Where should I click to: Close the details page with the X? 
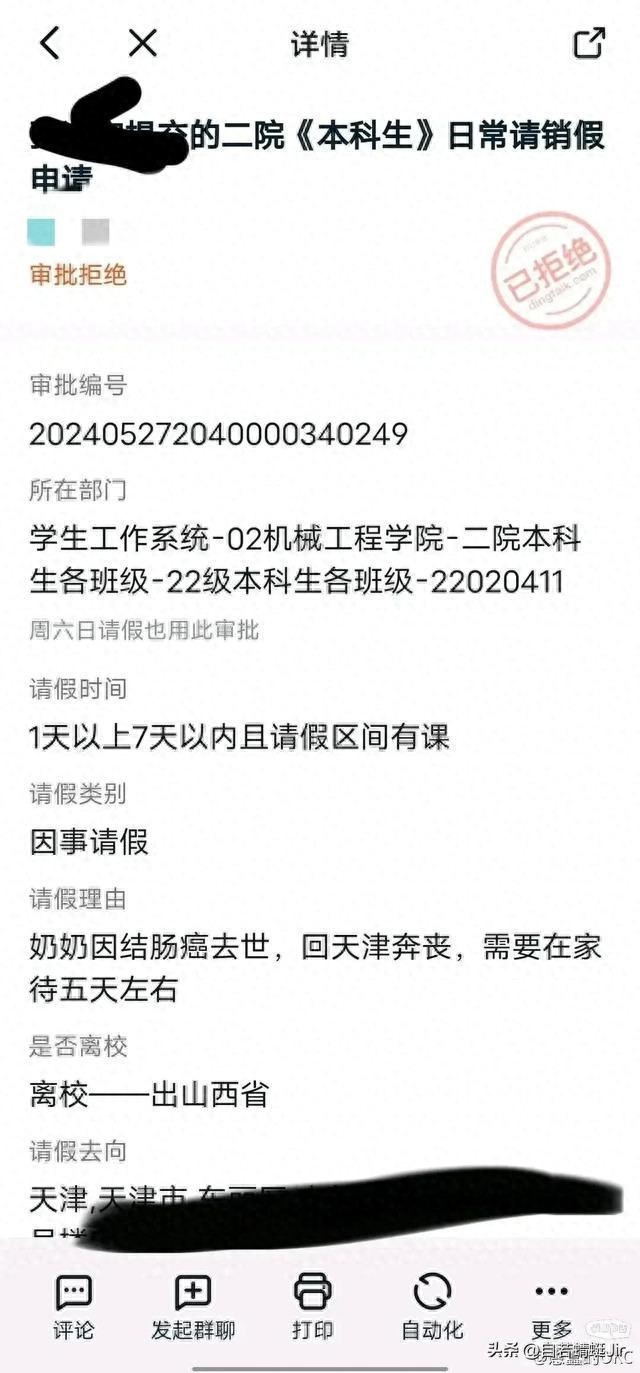tap(143, 43)
